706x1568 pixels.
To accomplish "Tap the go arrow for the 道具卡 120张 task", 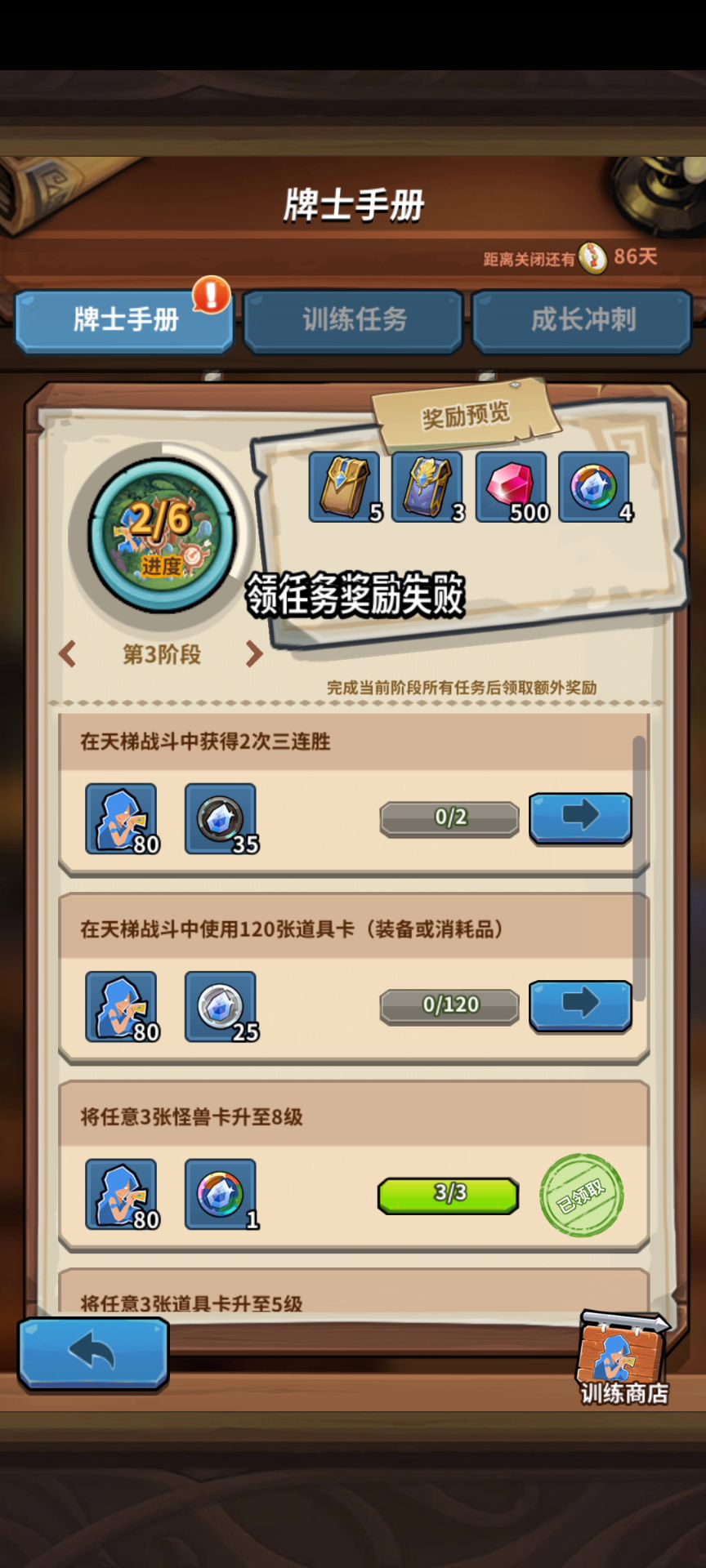I will pyautogui.click(x=580, y=1004).
